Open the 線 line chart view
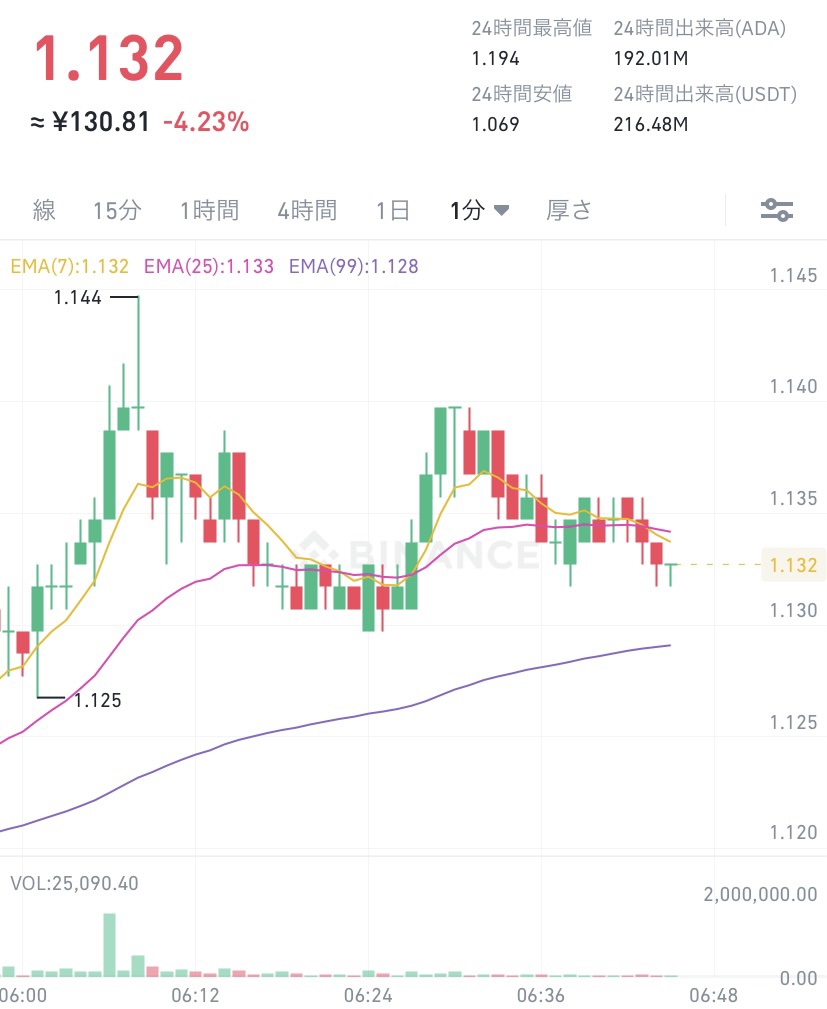 [44, 210]
